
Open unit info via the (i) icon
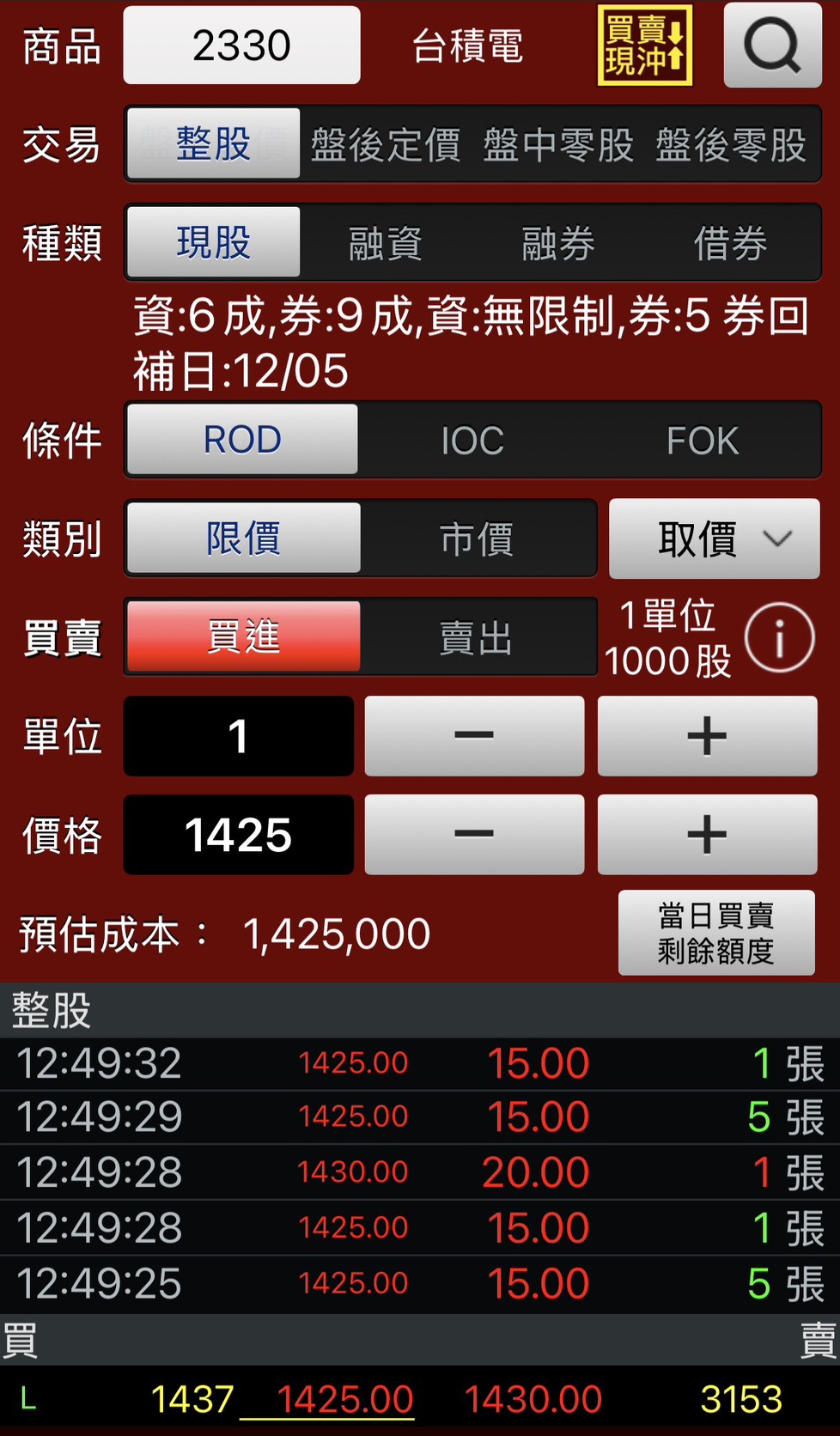click(778, 637)
